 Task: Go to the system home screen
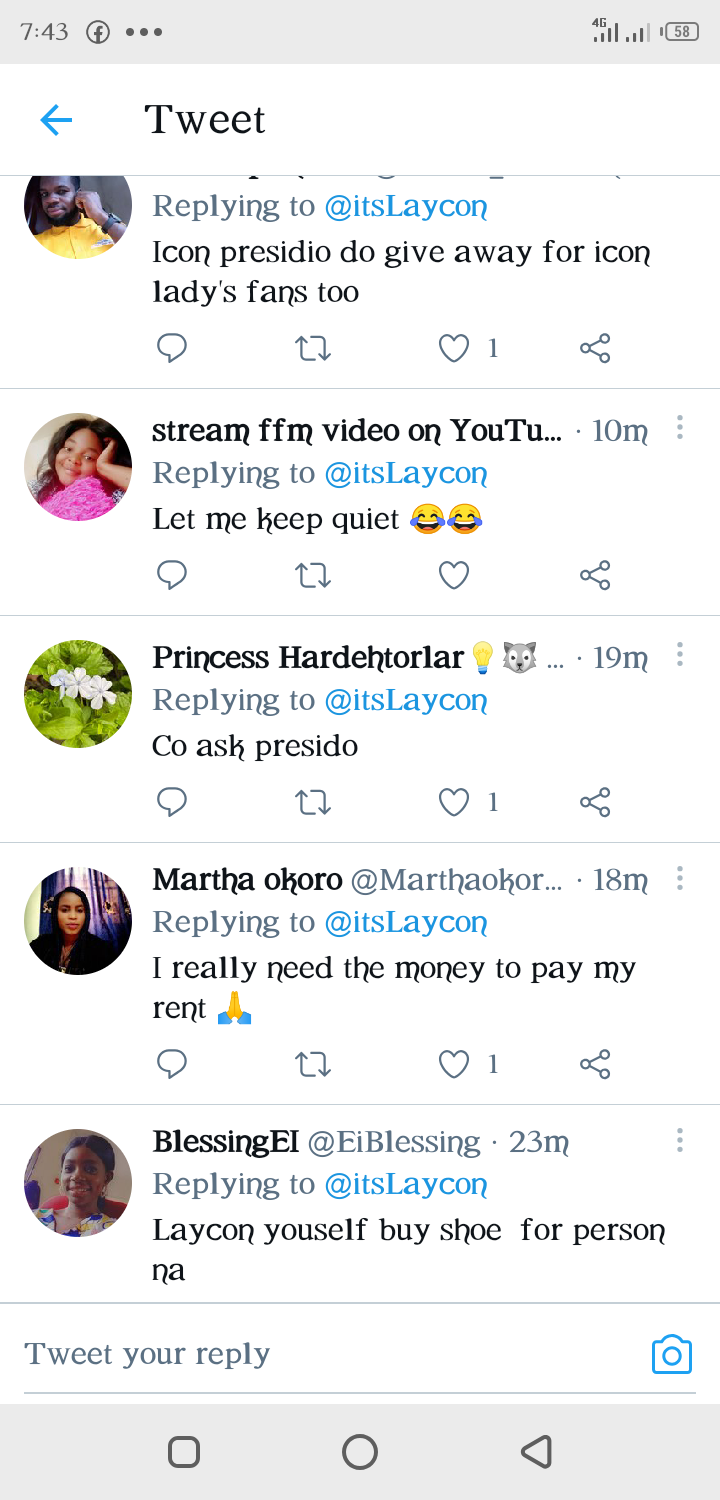[x=360, y=1451]
